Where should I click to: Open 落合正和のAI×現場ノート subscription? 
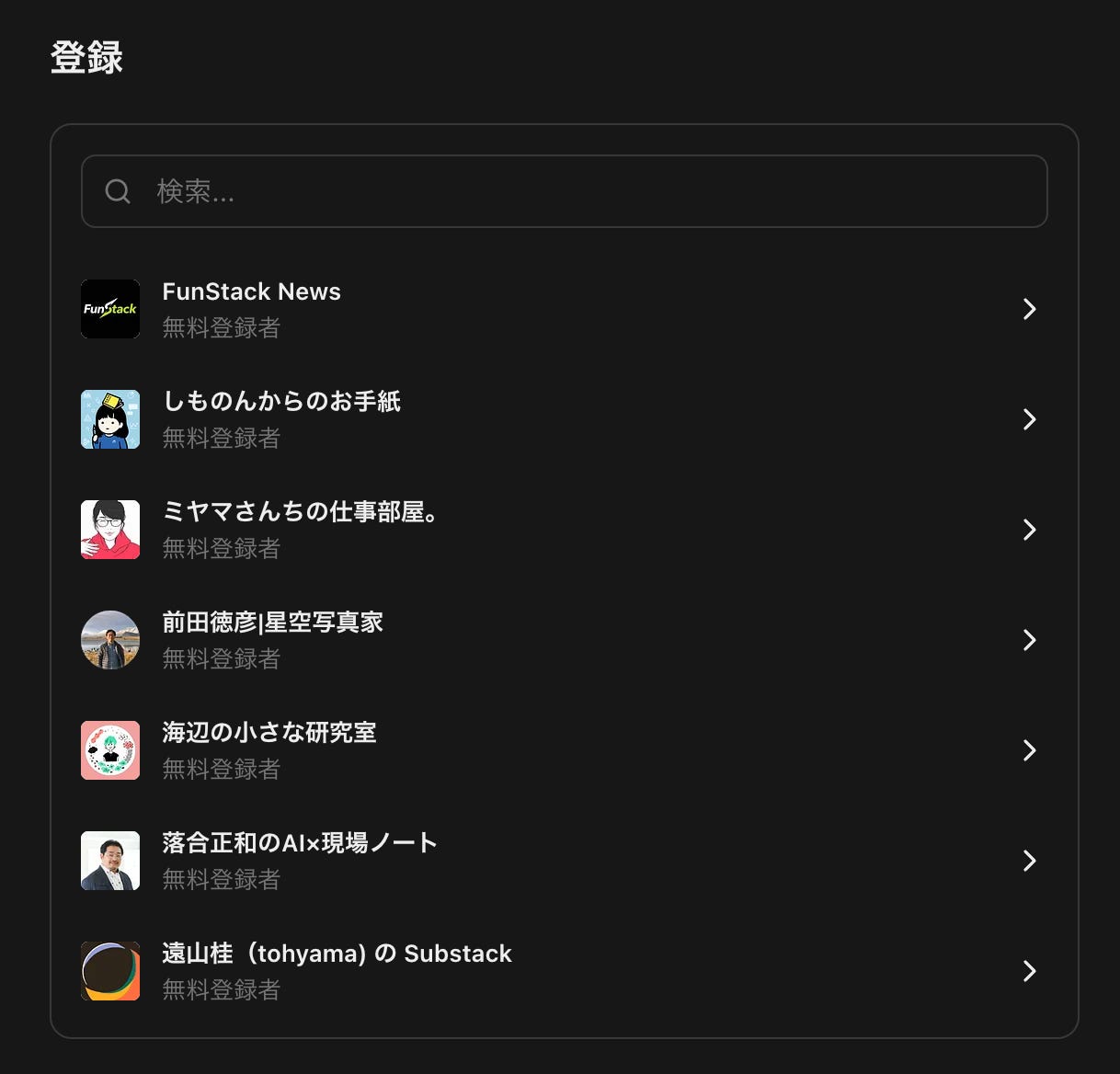[564, 861]
